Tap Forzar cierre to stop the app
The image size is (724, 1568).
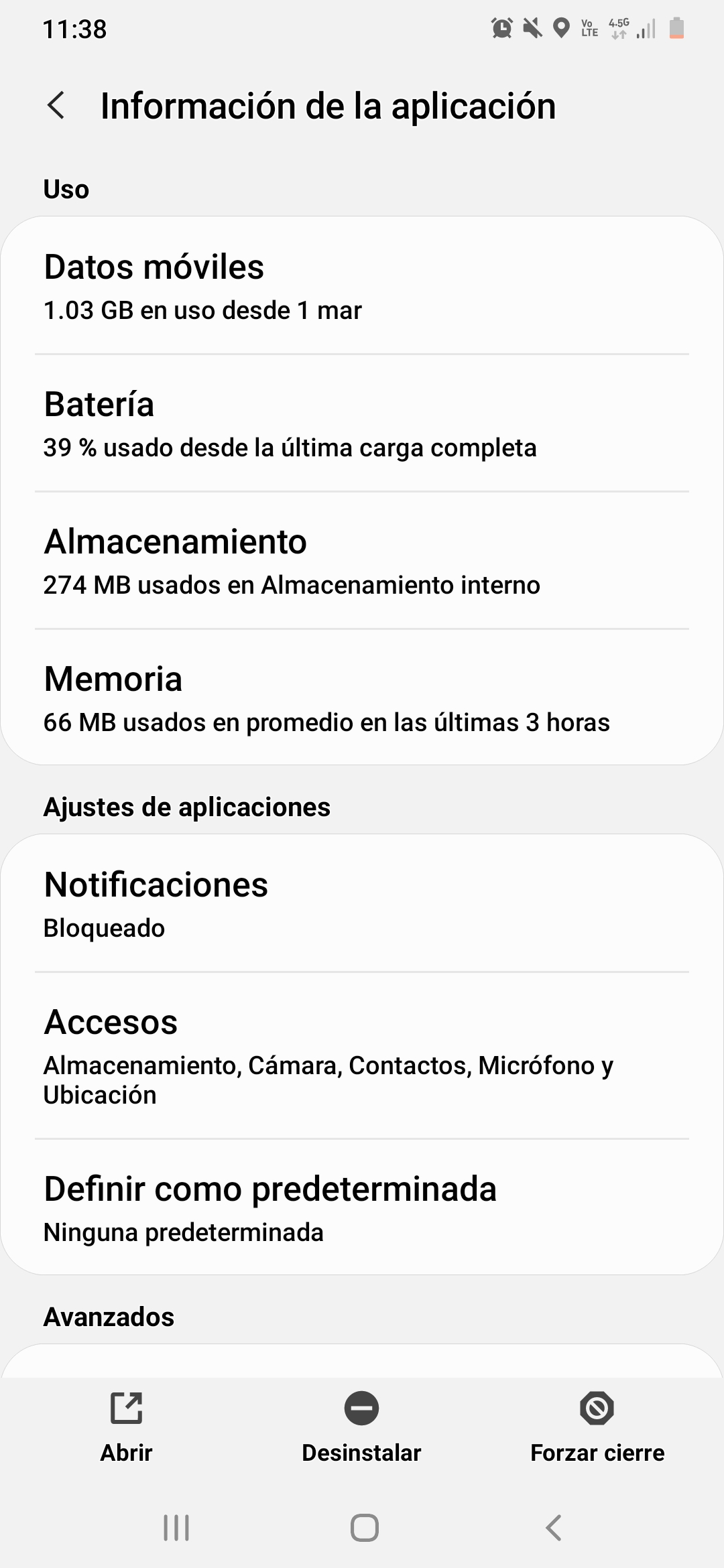(x=597, y=1427)
